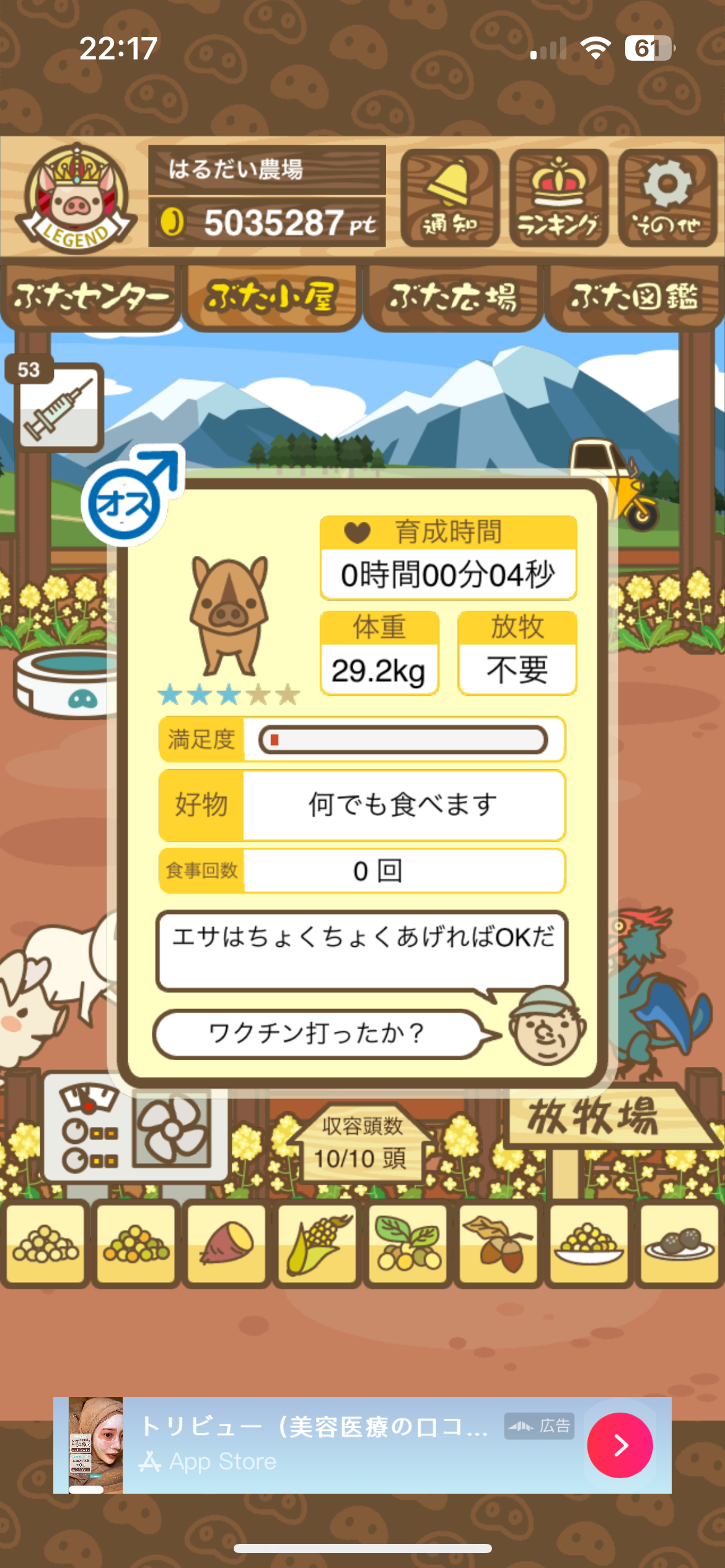The height and width of the screenshot is (1568, 725).
Task: Open the 通知 notifications bell
Action: 450,198
